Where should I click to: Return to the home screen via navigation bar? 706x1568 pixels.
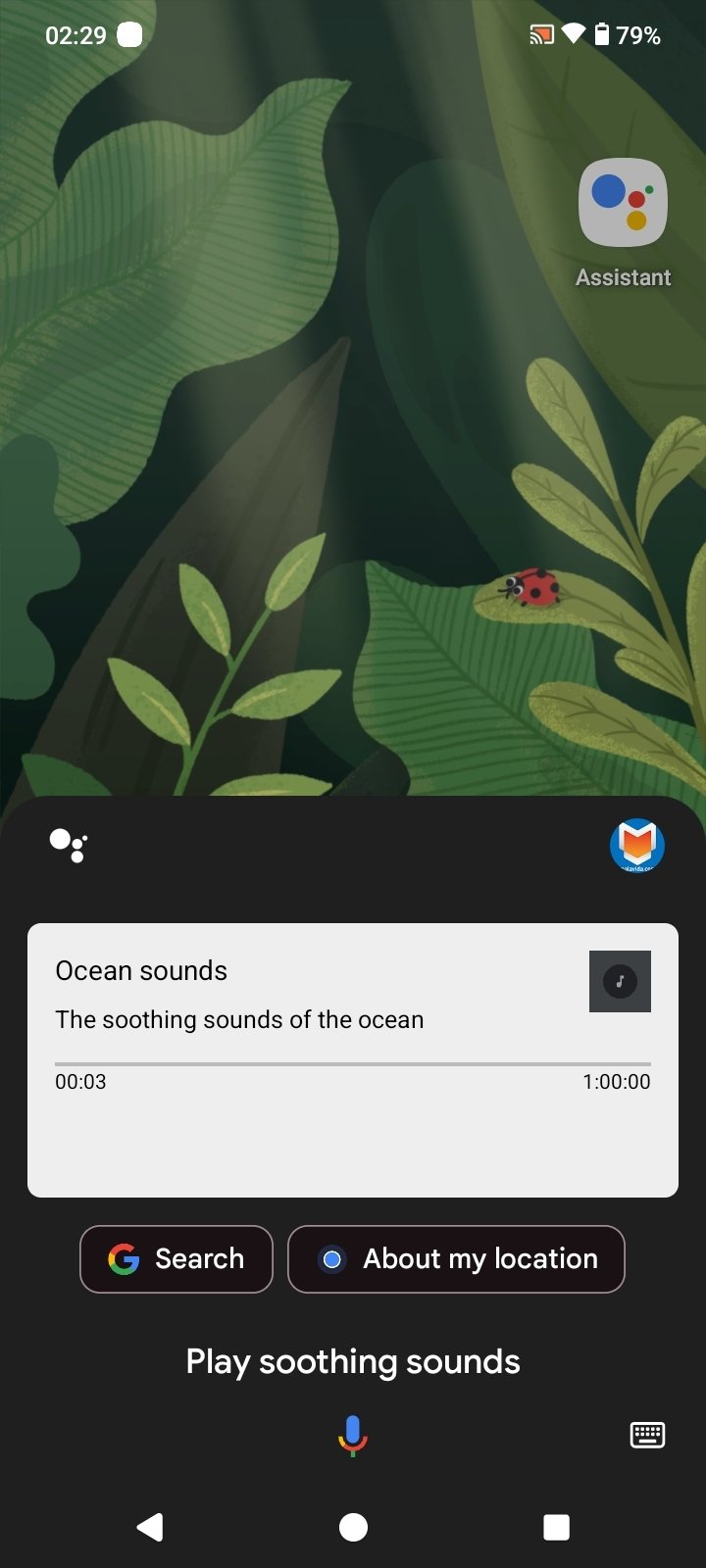pyautogui.click(x=353, y=1527)
